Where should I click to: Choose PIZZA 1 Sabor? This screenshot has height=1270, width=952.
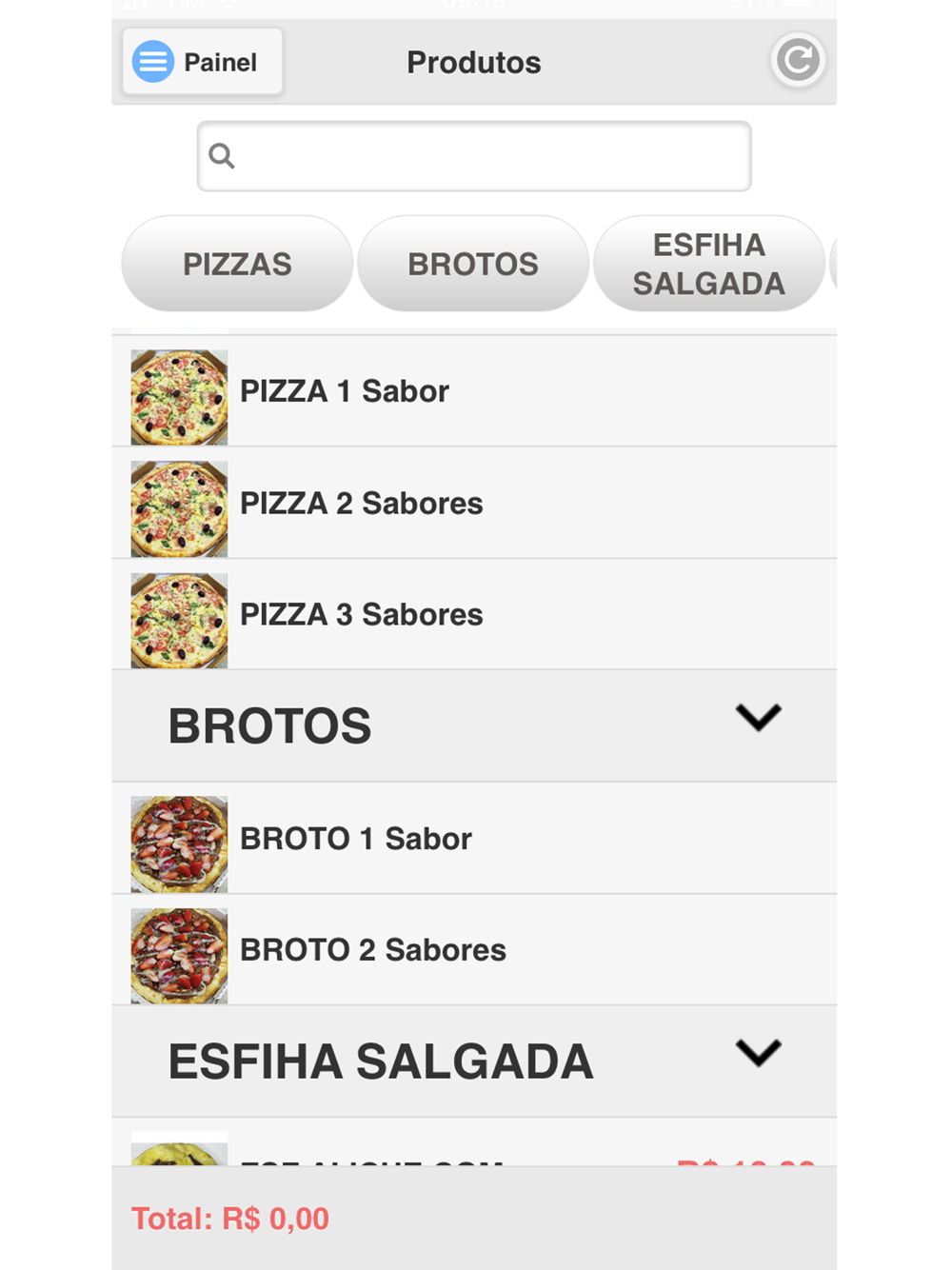(474, 391)
